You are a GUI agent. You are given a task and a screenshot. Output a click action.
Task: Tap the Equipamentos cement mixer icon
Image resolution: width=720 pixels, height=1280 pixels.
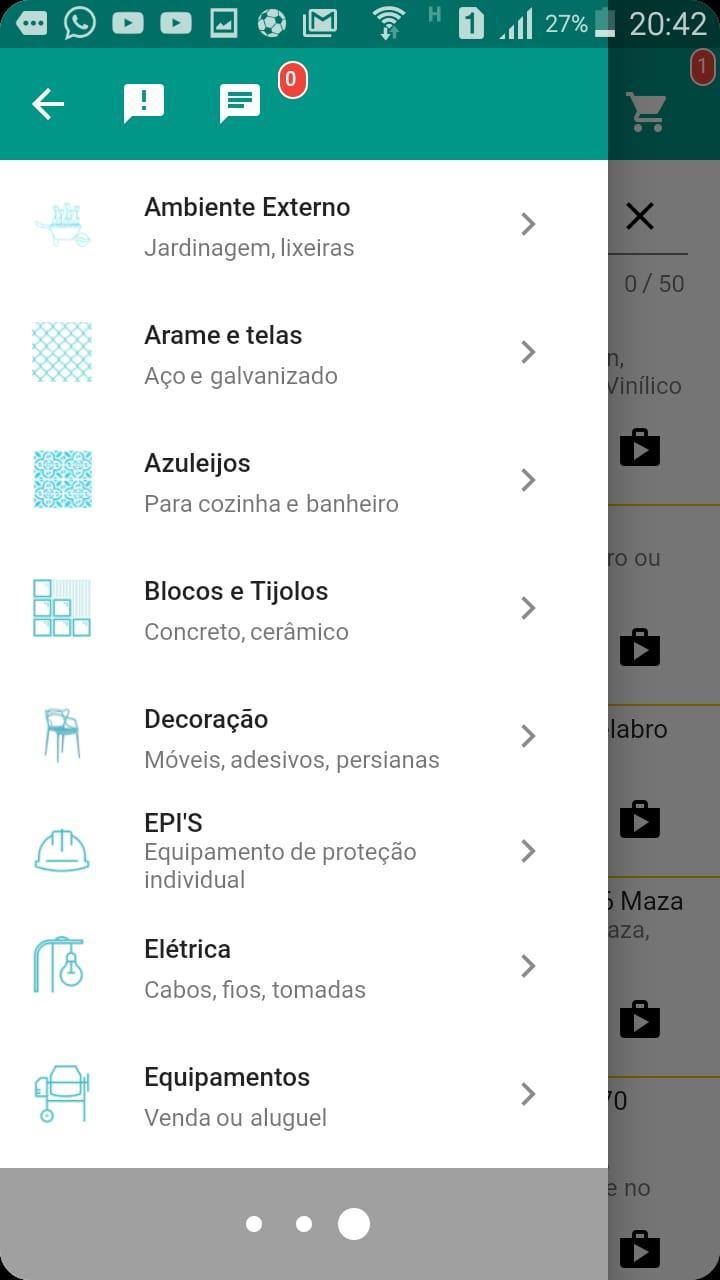63,1093
